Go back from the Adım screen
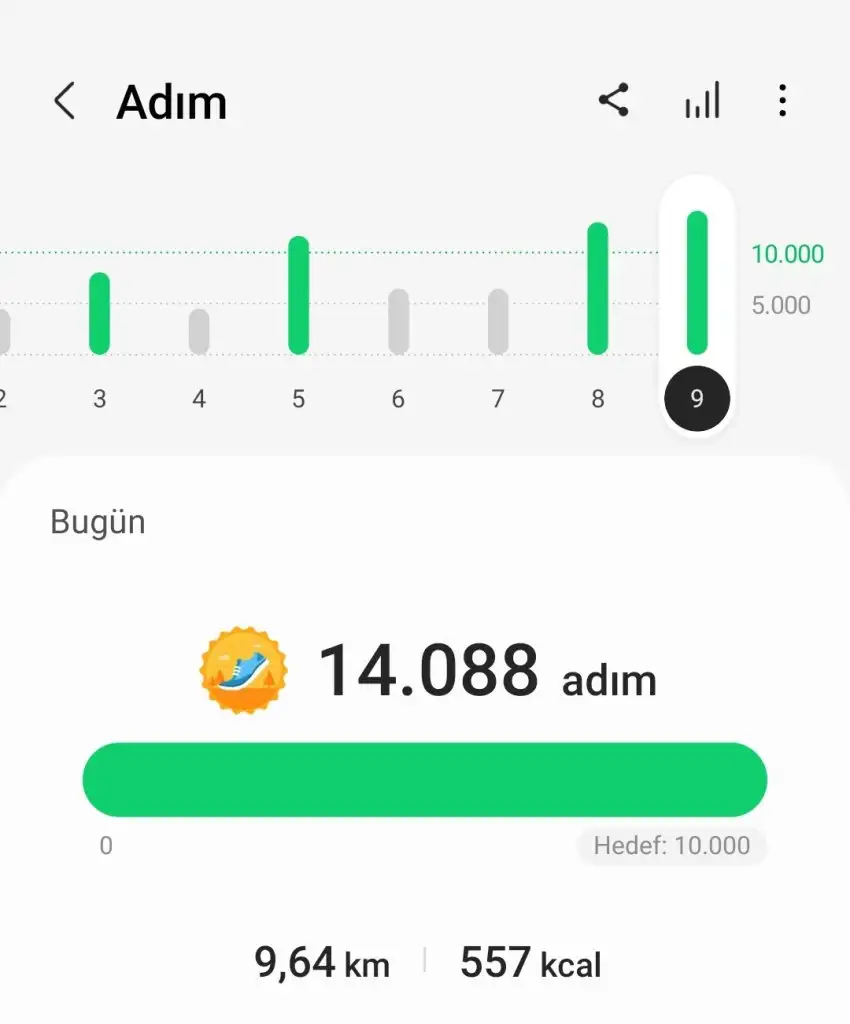This screenshot has width=850, height=1024. (65, 101)
